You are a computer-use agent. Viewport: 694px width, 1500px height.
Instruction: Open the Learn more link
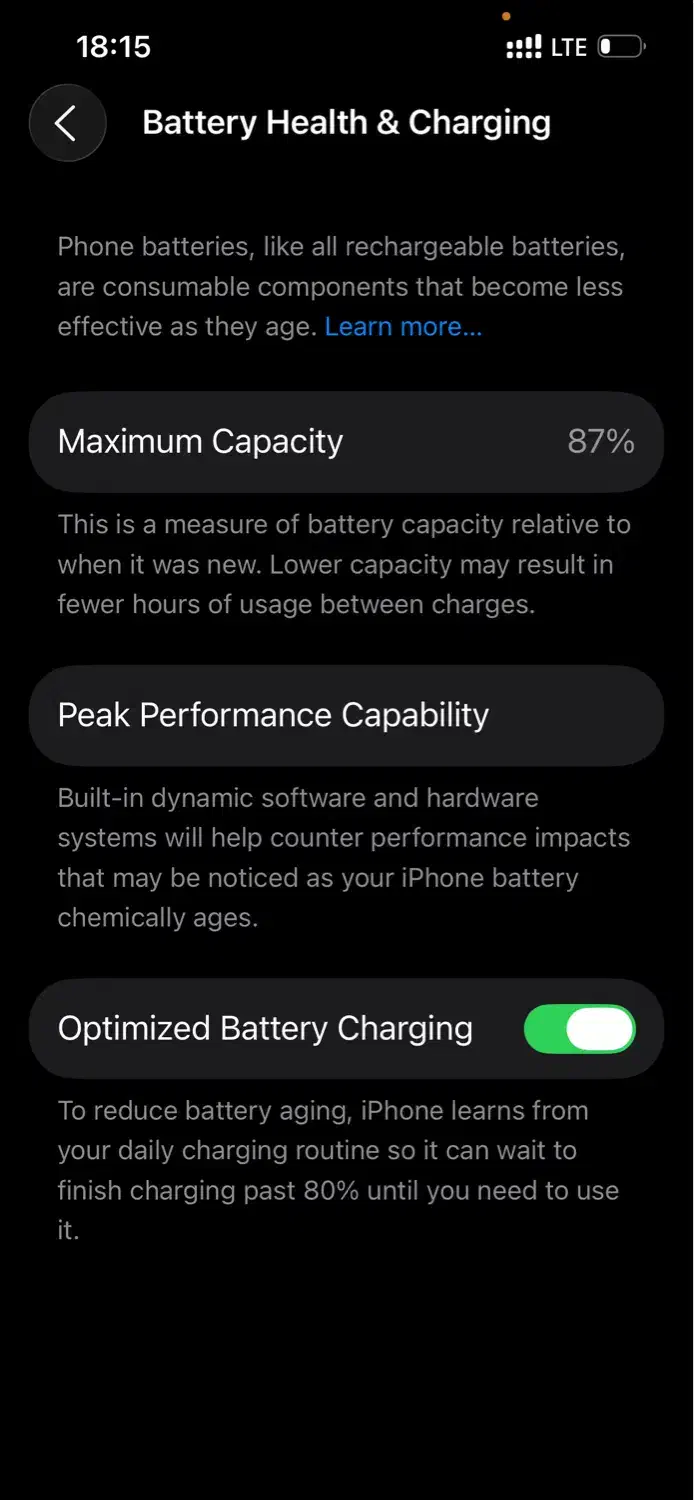coord(403,327)
